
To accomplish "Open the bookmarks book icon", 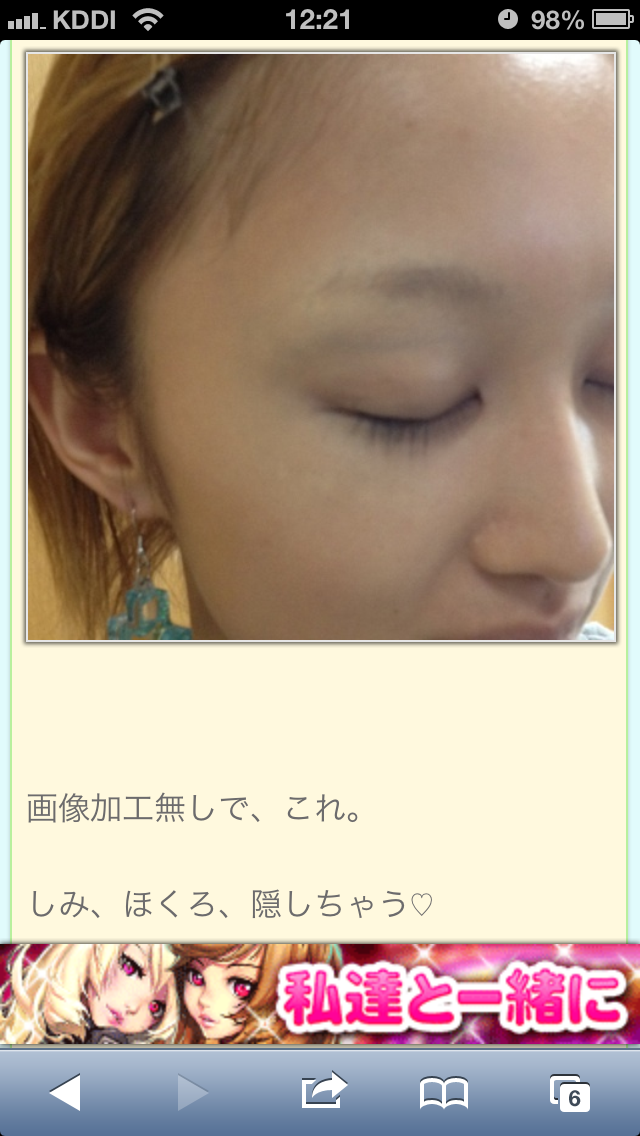I will 444,1093.
